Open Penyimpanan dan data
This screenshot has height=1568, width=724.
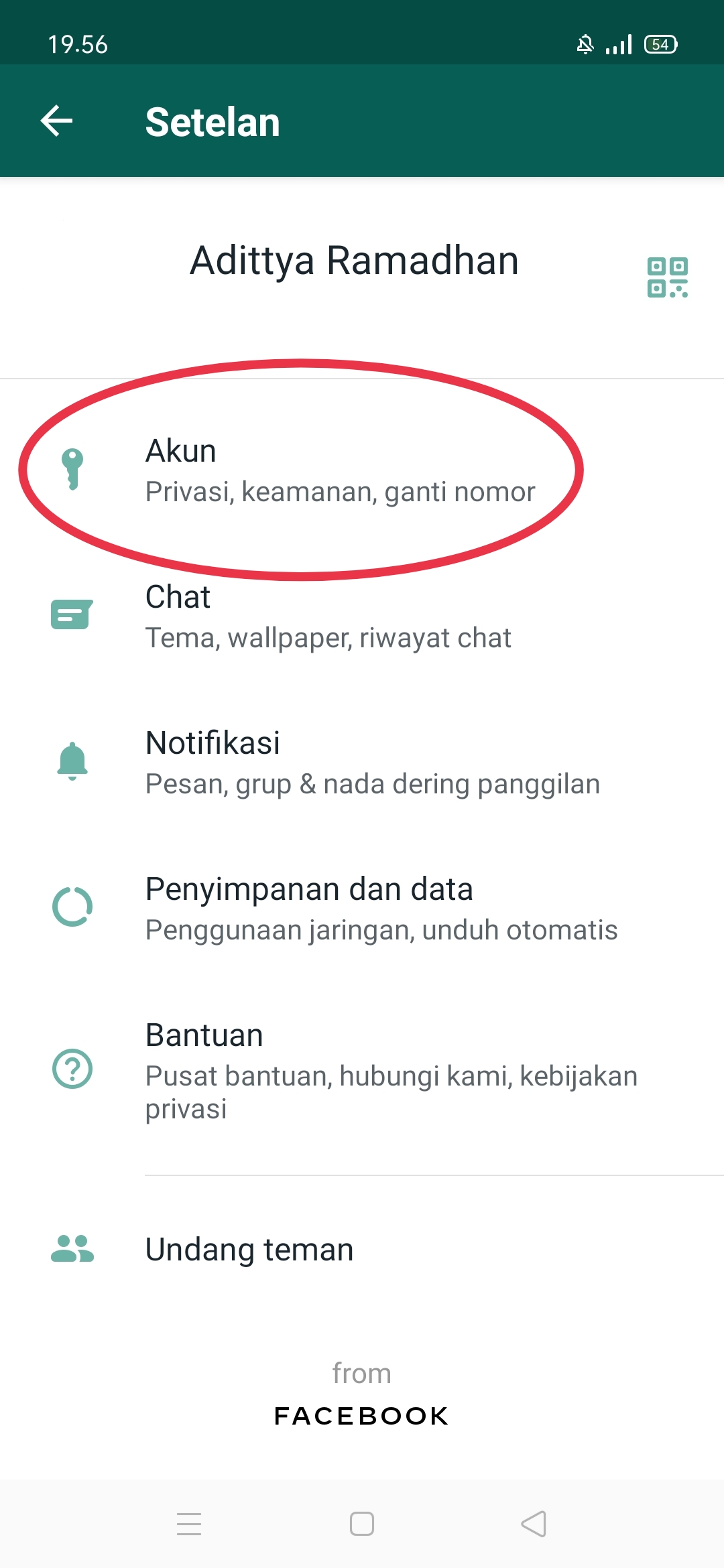coord(362,909)
